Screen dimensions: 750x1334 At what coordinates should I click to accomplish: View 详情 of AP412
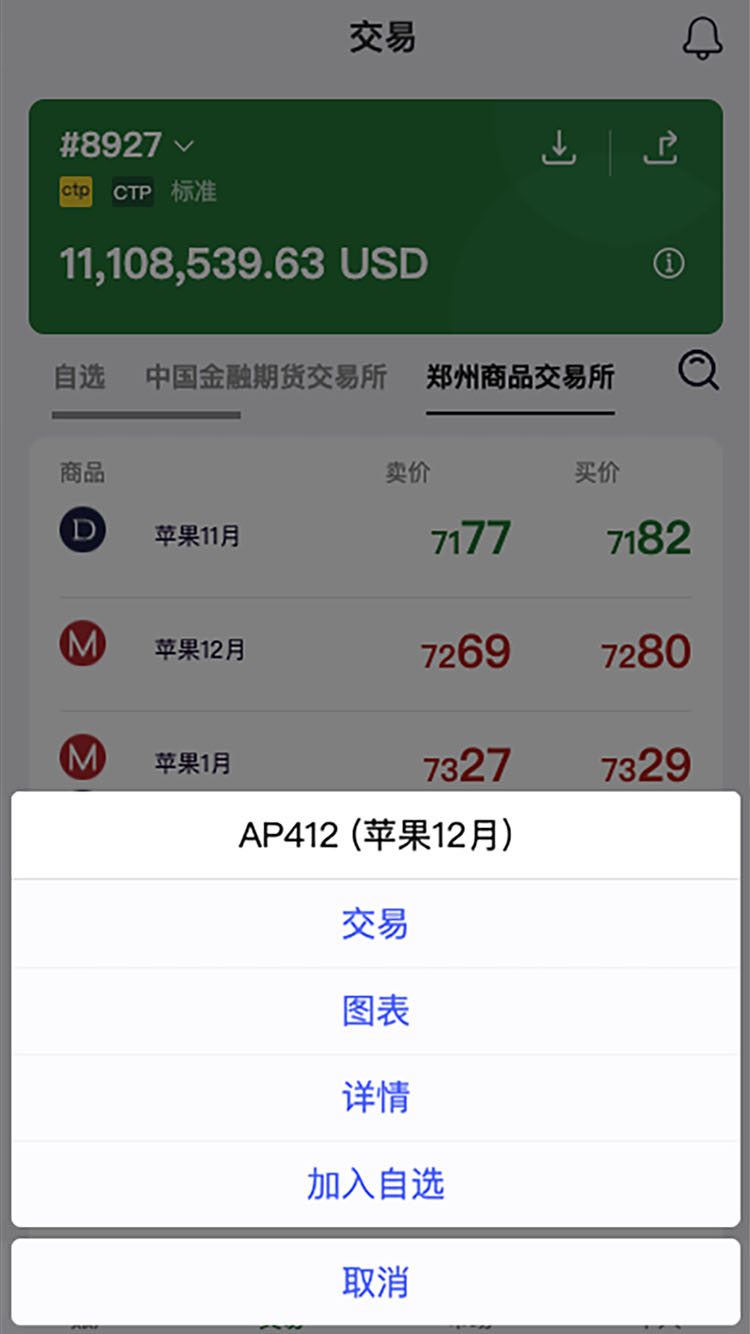pyautogui.click(x=375, y=1097)
